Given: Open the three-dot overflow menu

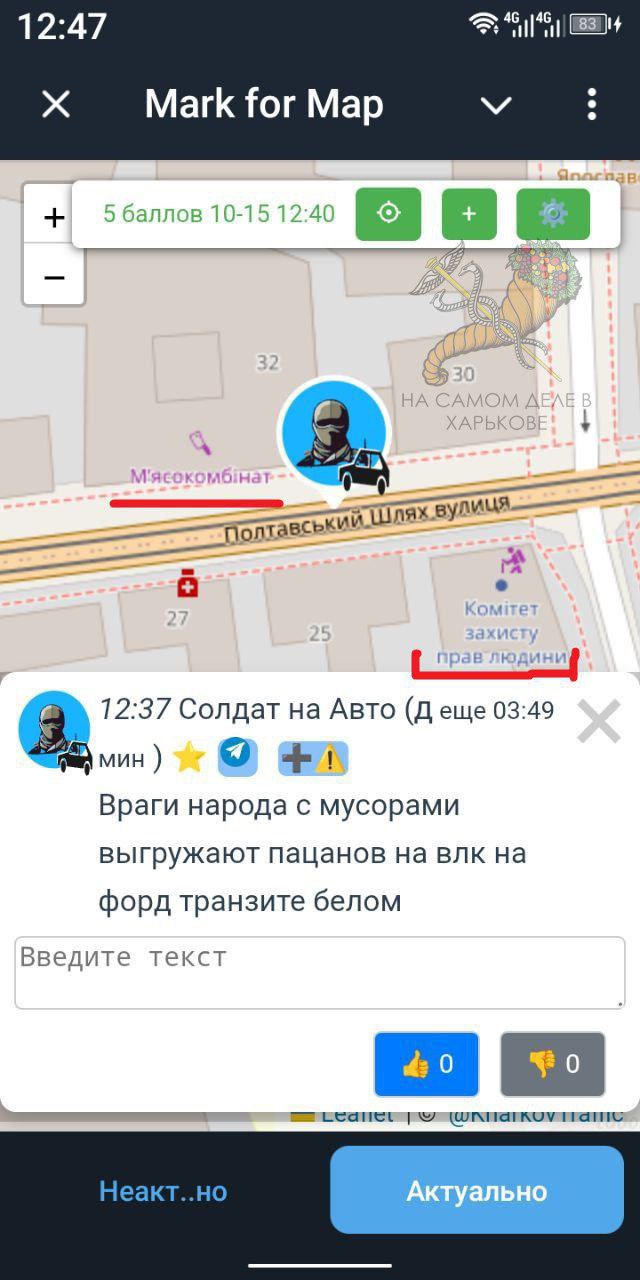Looking at the screenshot, I should [592, 104].
